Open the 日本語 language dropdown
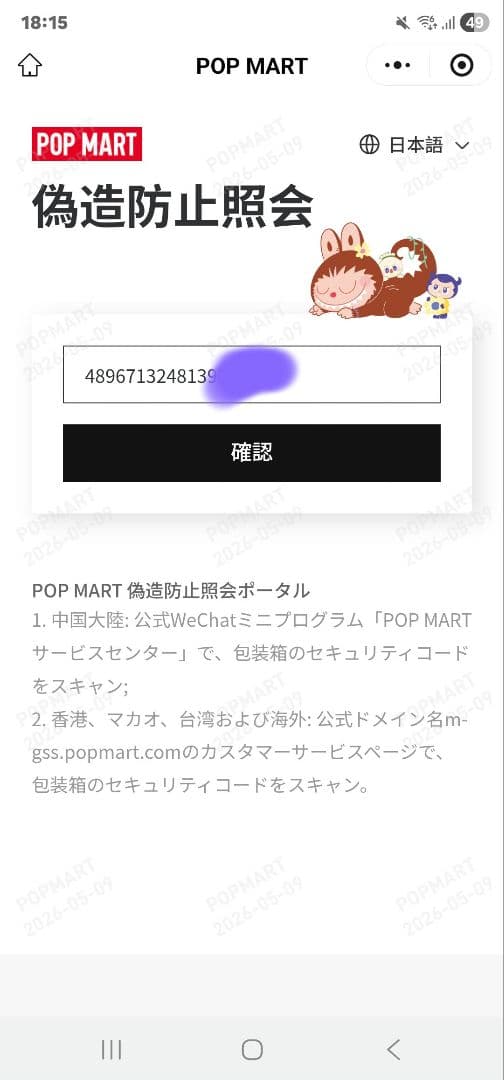This screenshot has height=1080, width=504. coord(414,145)
